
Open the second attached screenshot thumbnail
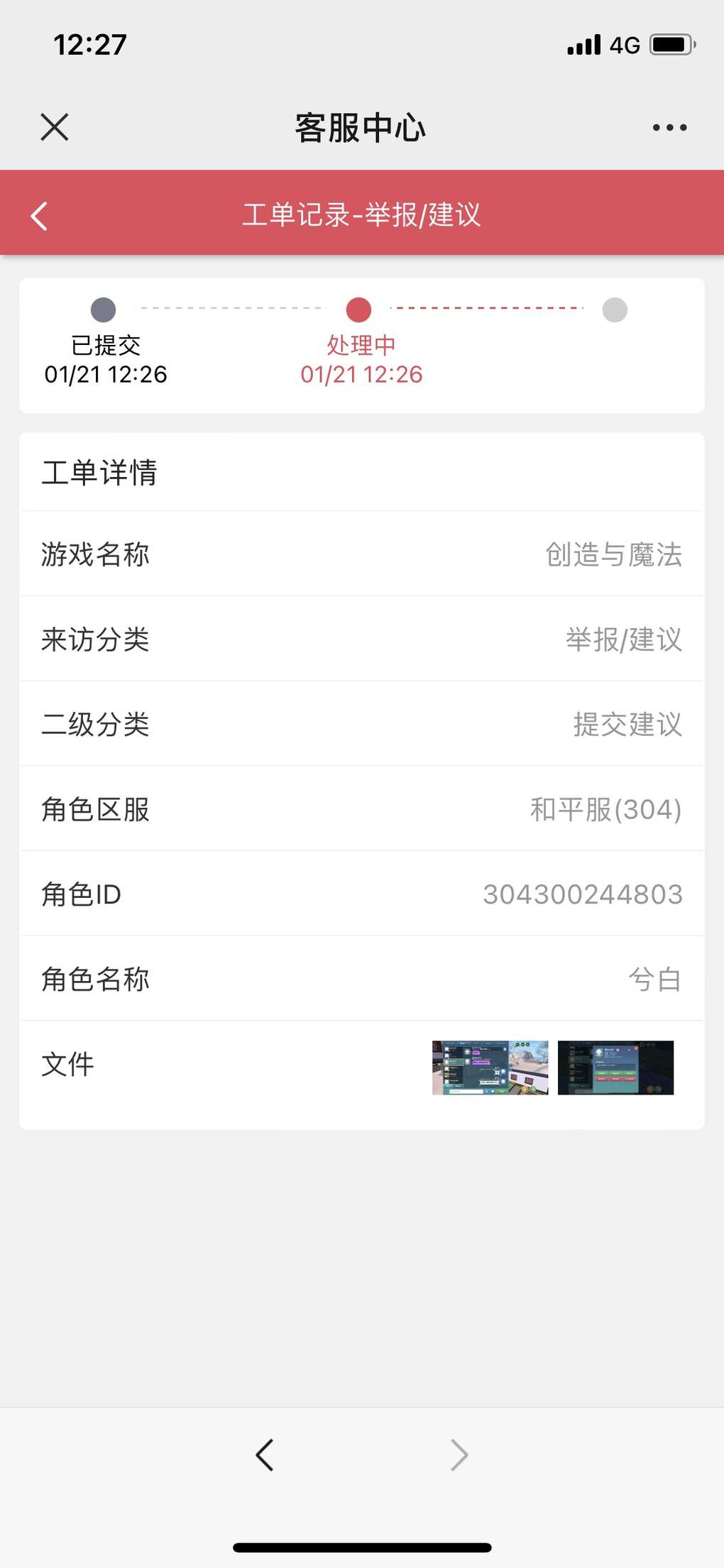[615, 1068]
